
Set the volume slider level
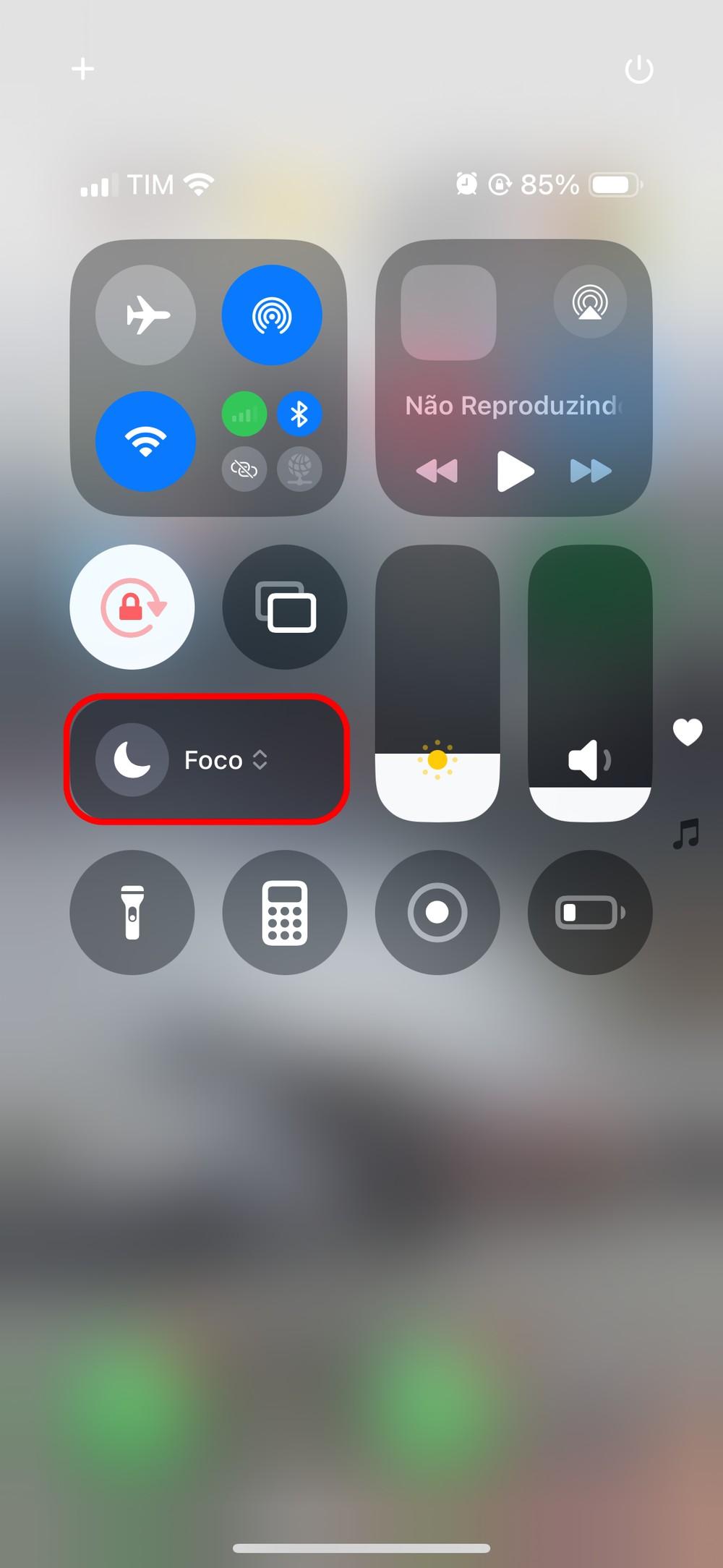[590, 683]
